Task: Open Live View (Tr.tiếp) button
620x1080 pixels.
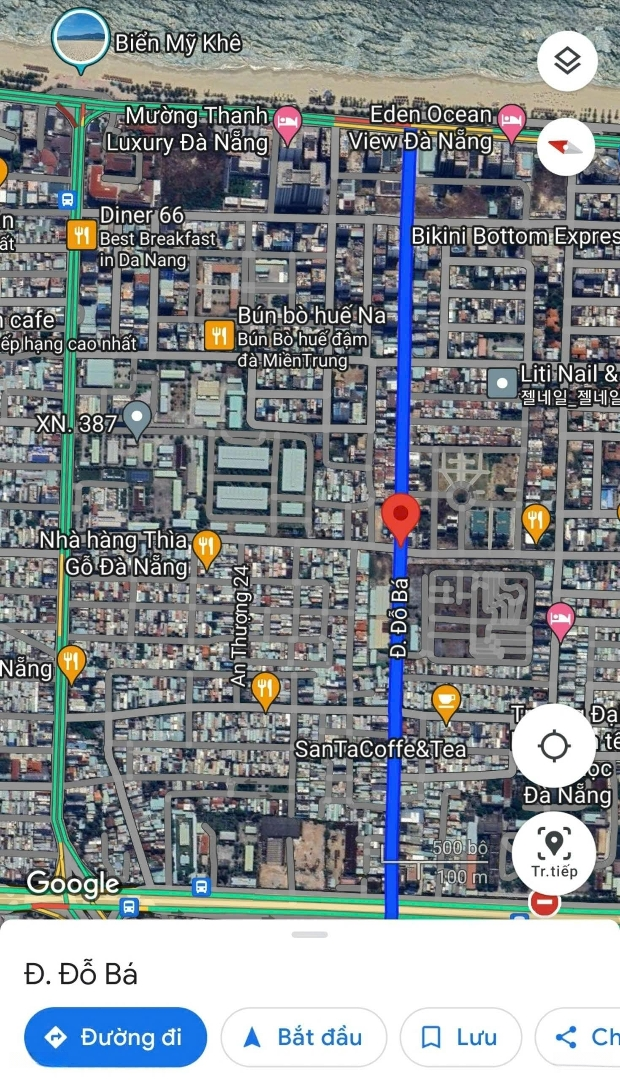Action: pyautogui.click(x=555, y=853)
